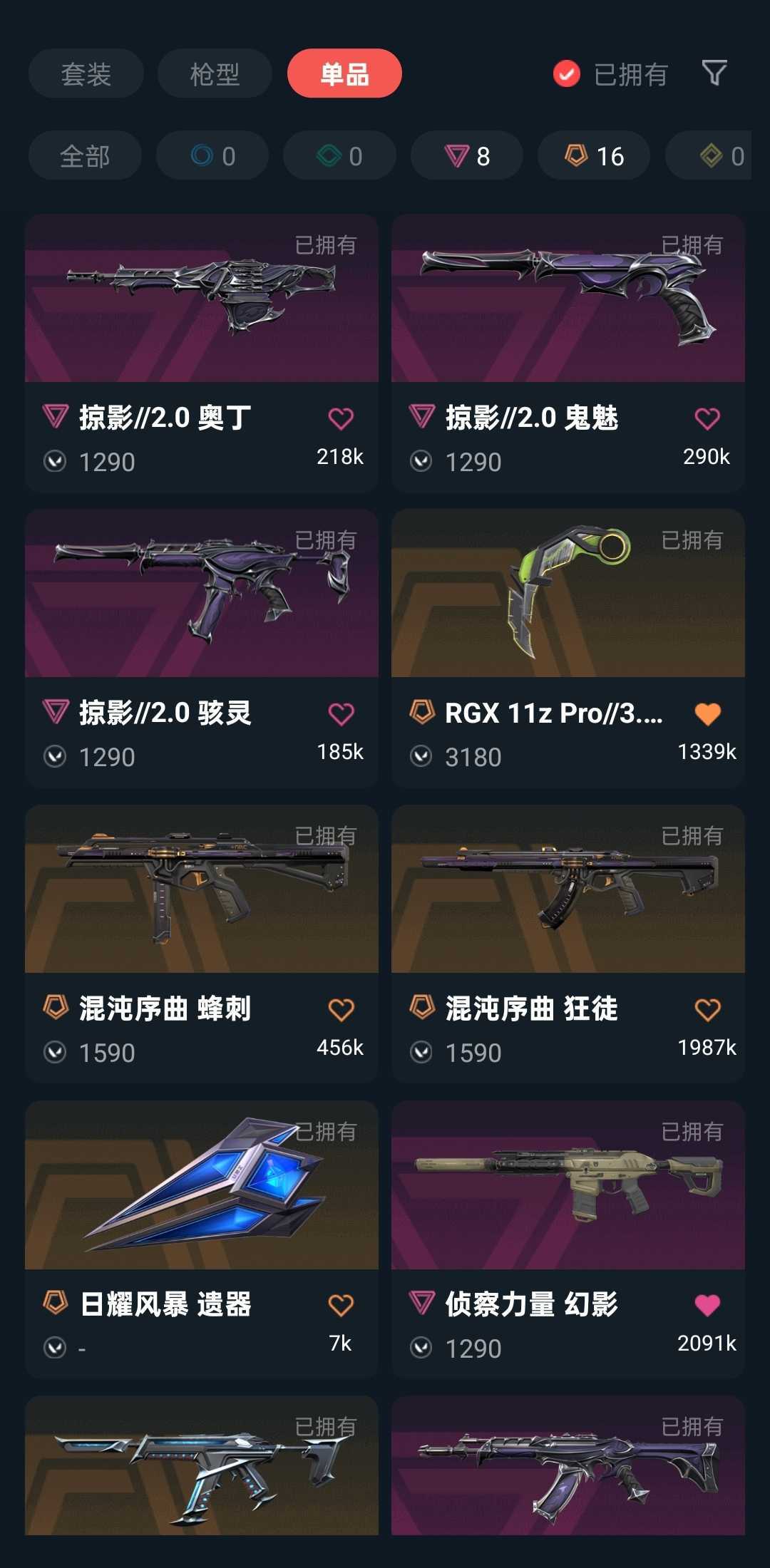The height and width of the screenshot is (1568, 770).
Task: Filter by the pink tier chip showing 8
Action: click(467, 155)
